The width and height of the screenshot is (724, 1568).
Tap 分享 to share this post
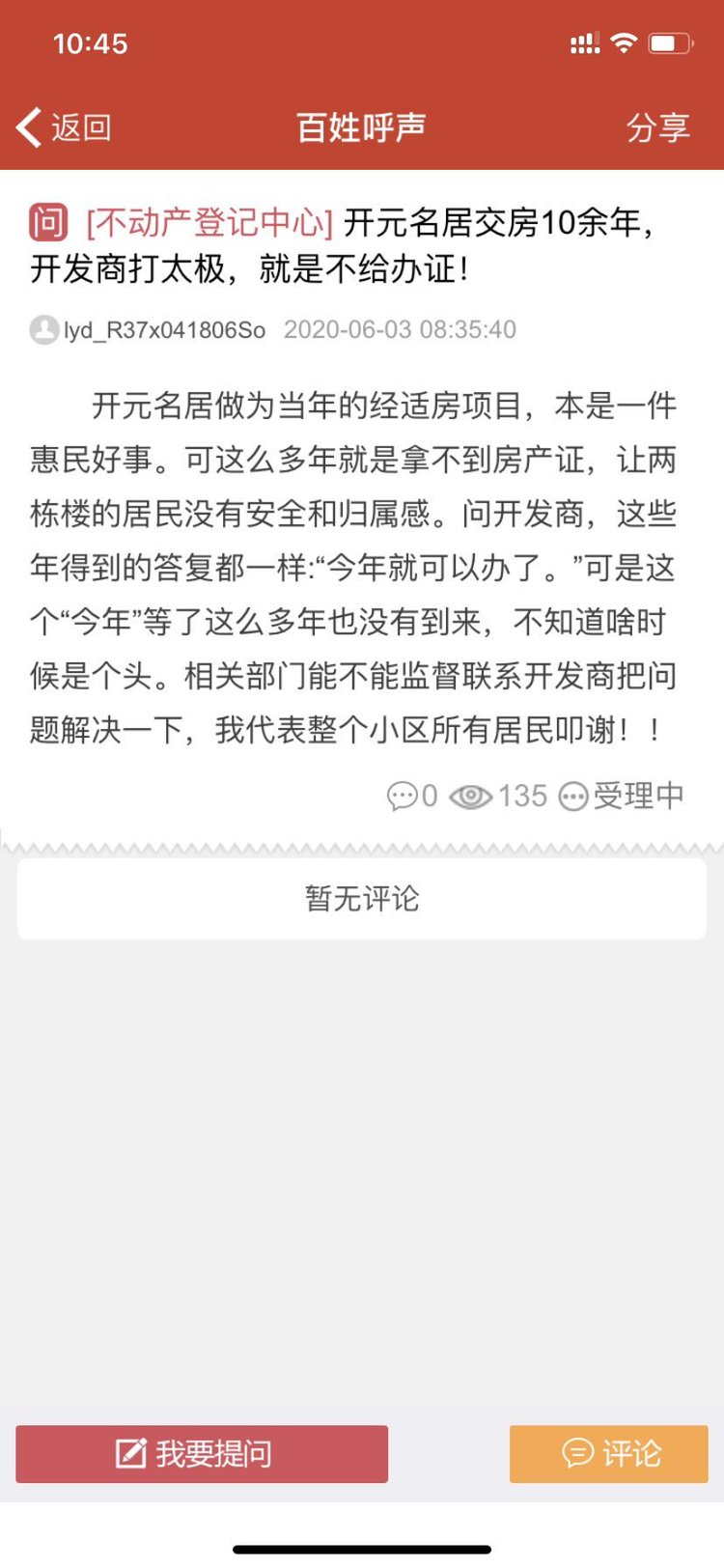(x=657, y=127)
